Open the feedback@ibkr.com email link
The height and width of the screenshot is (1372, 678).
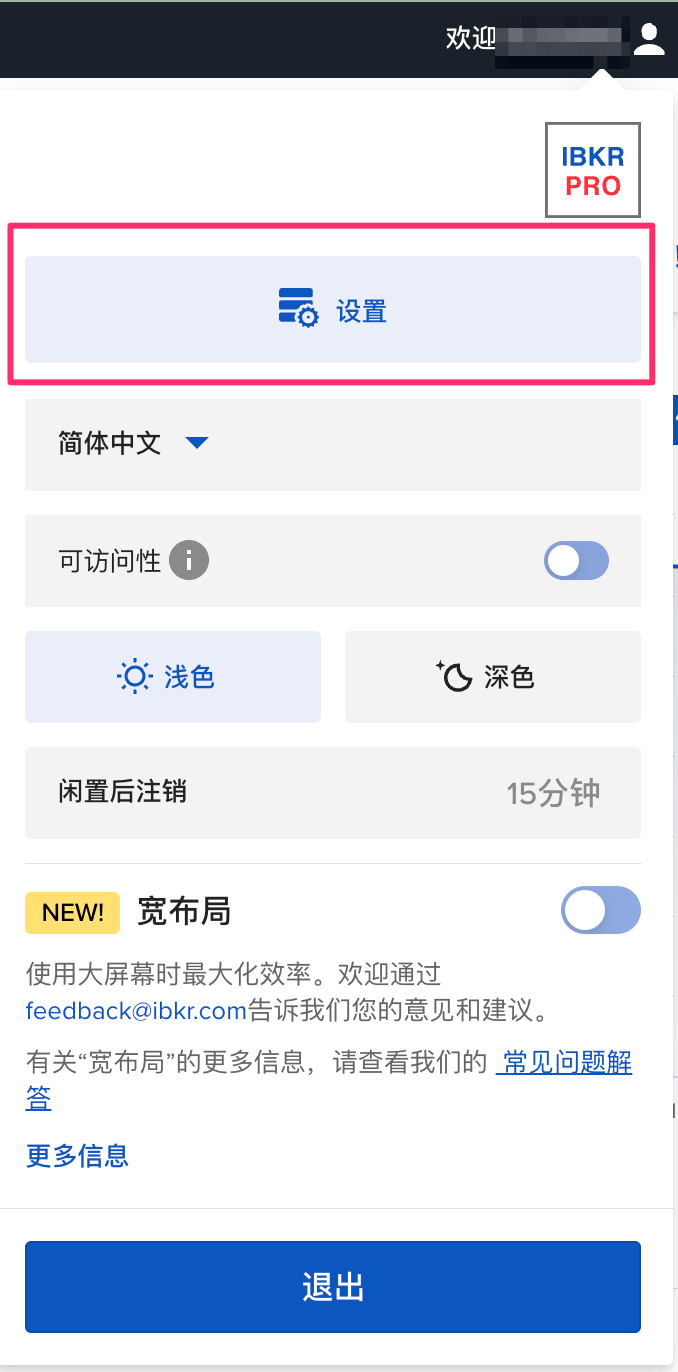point(136,1010)
